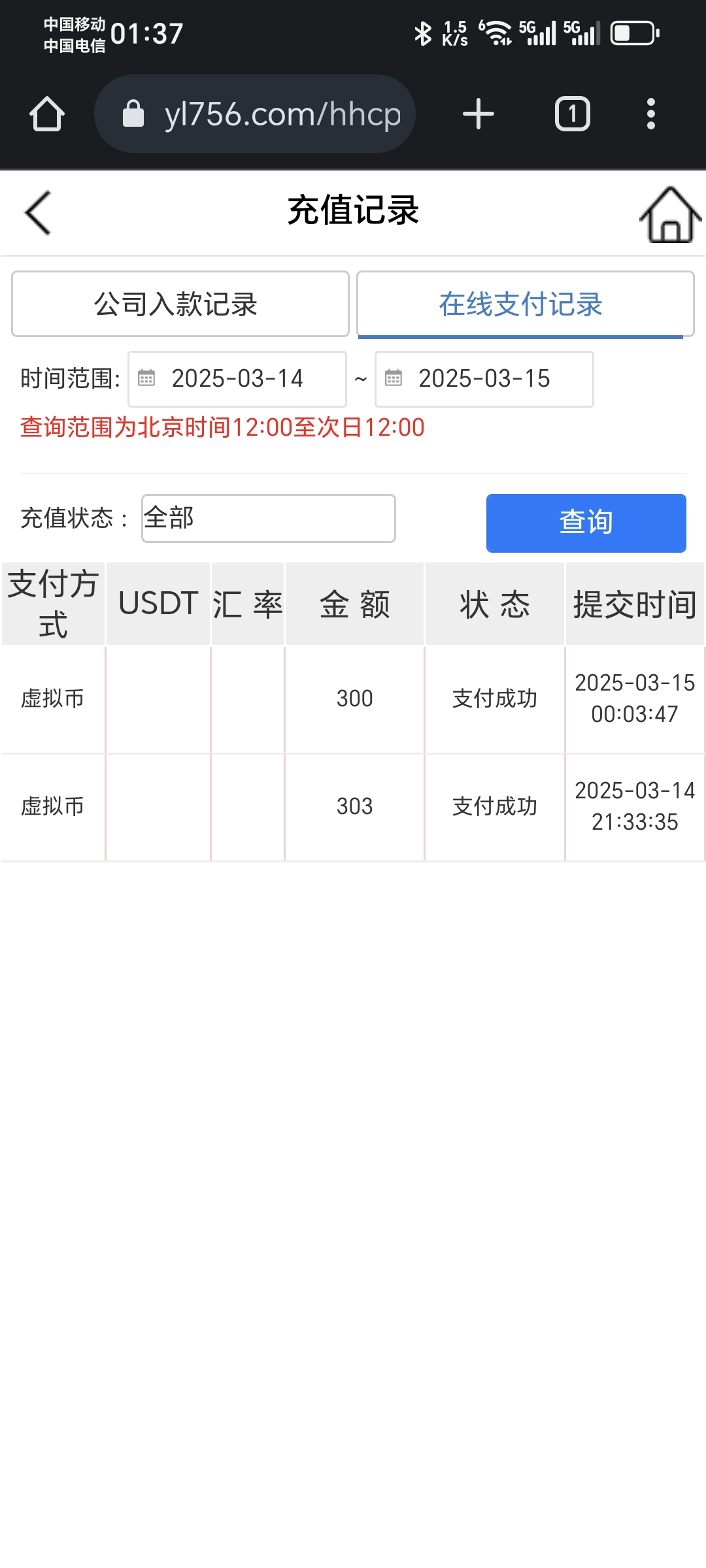
Task: Tap 支付成功 on the 303 record
Action: coord(494,807)
